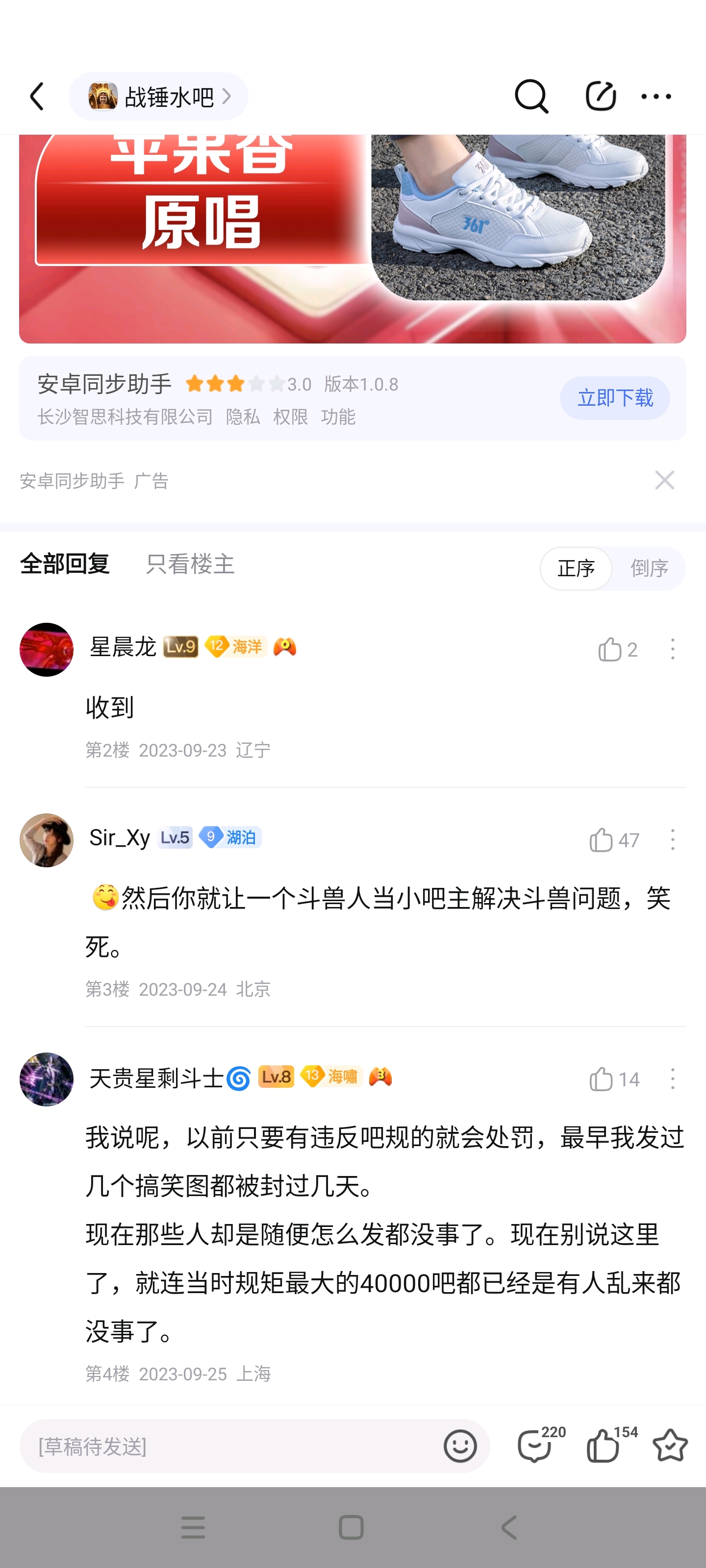Switch to 只看楼主 replies
The height and width of the screenshot is (1568, 706).
pyautogui.click(x=190, y=564)
